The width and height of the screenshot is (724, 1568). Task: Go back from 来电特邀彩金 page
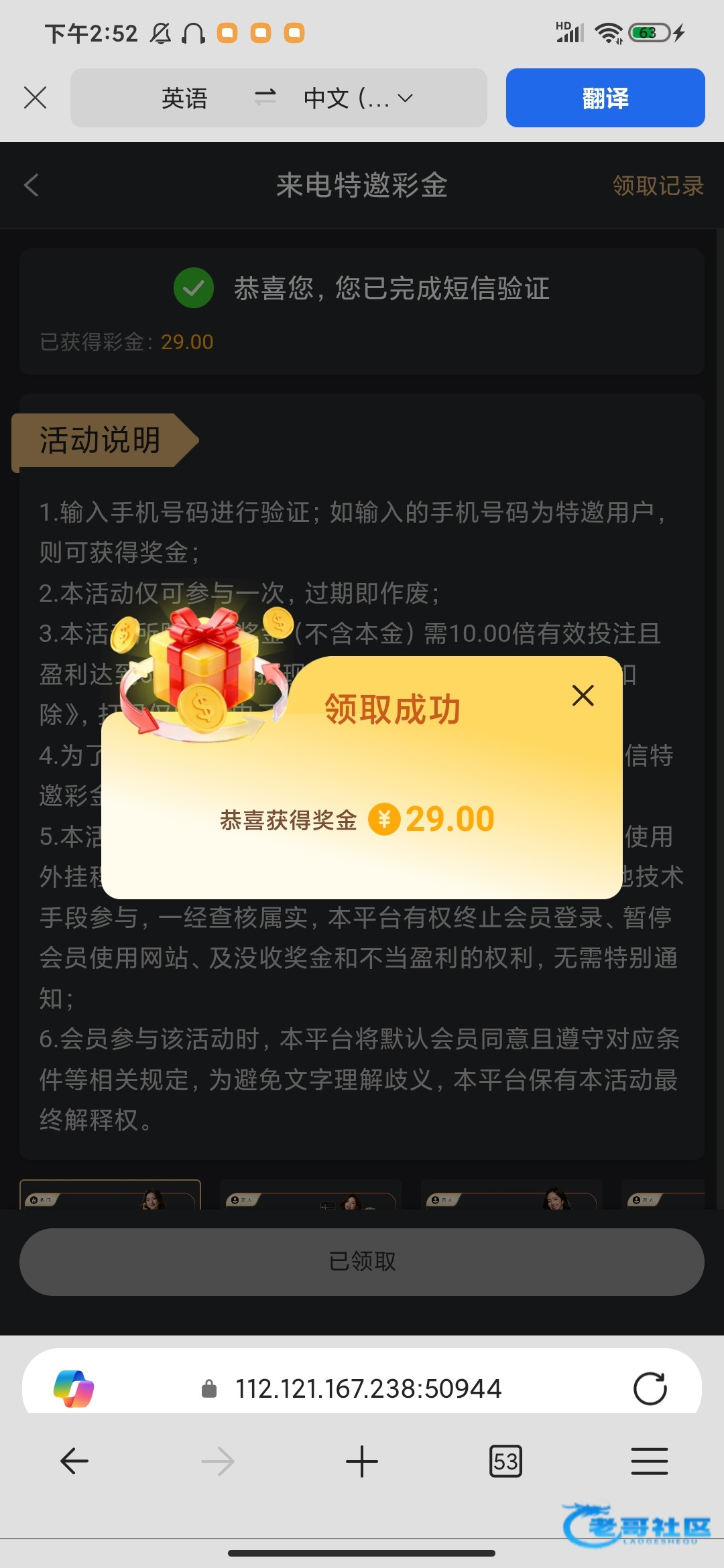[32, 186]
